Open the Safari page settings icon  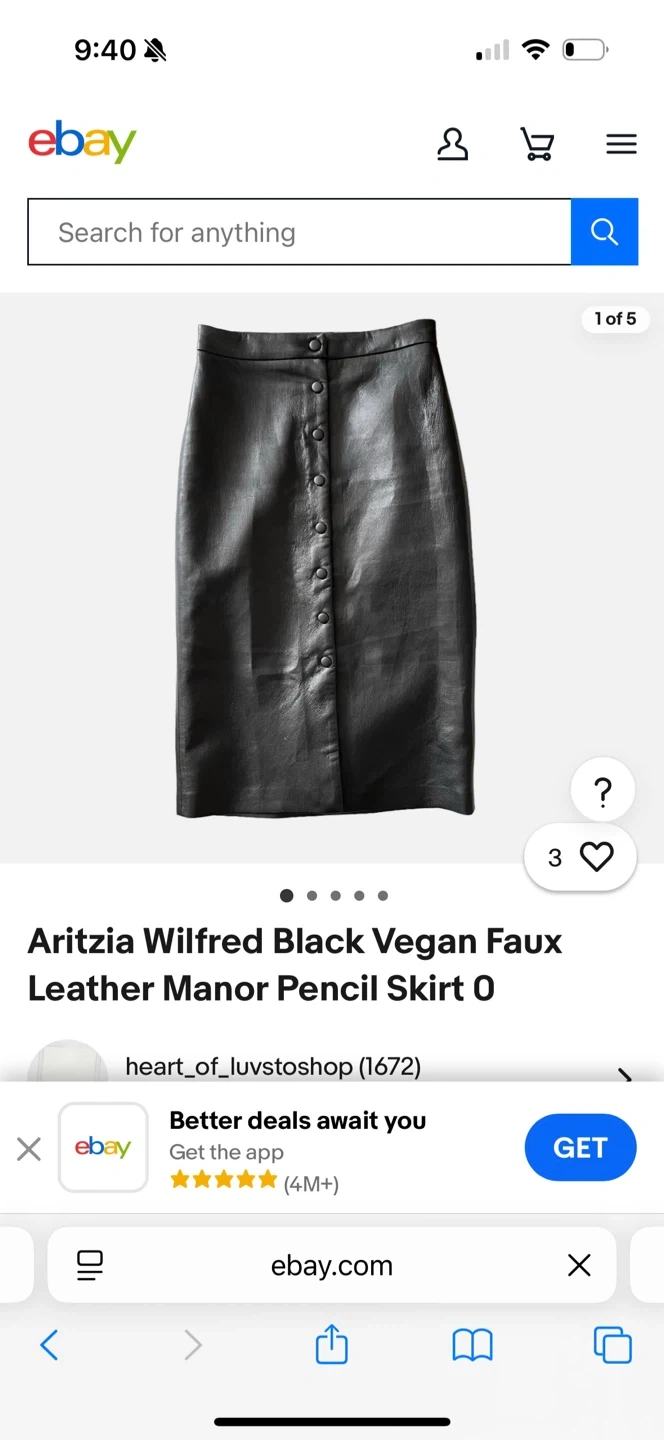pyautogui.click(x=90, y=1266)
